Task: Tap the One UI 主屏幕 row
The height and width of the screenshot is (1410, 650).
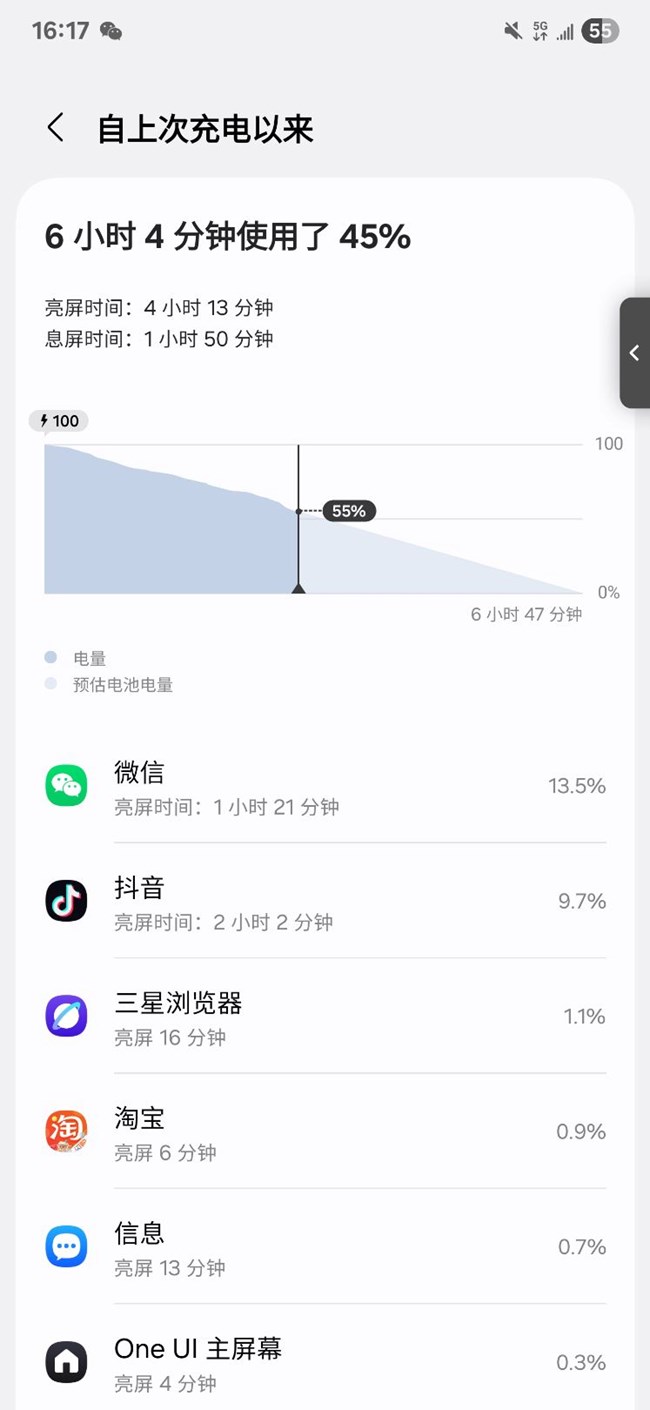Action: [325, 1361]
